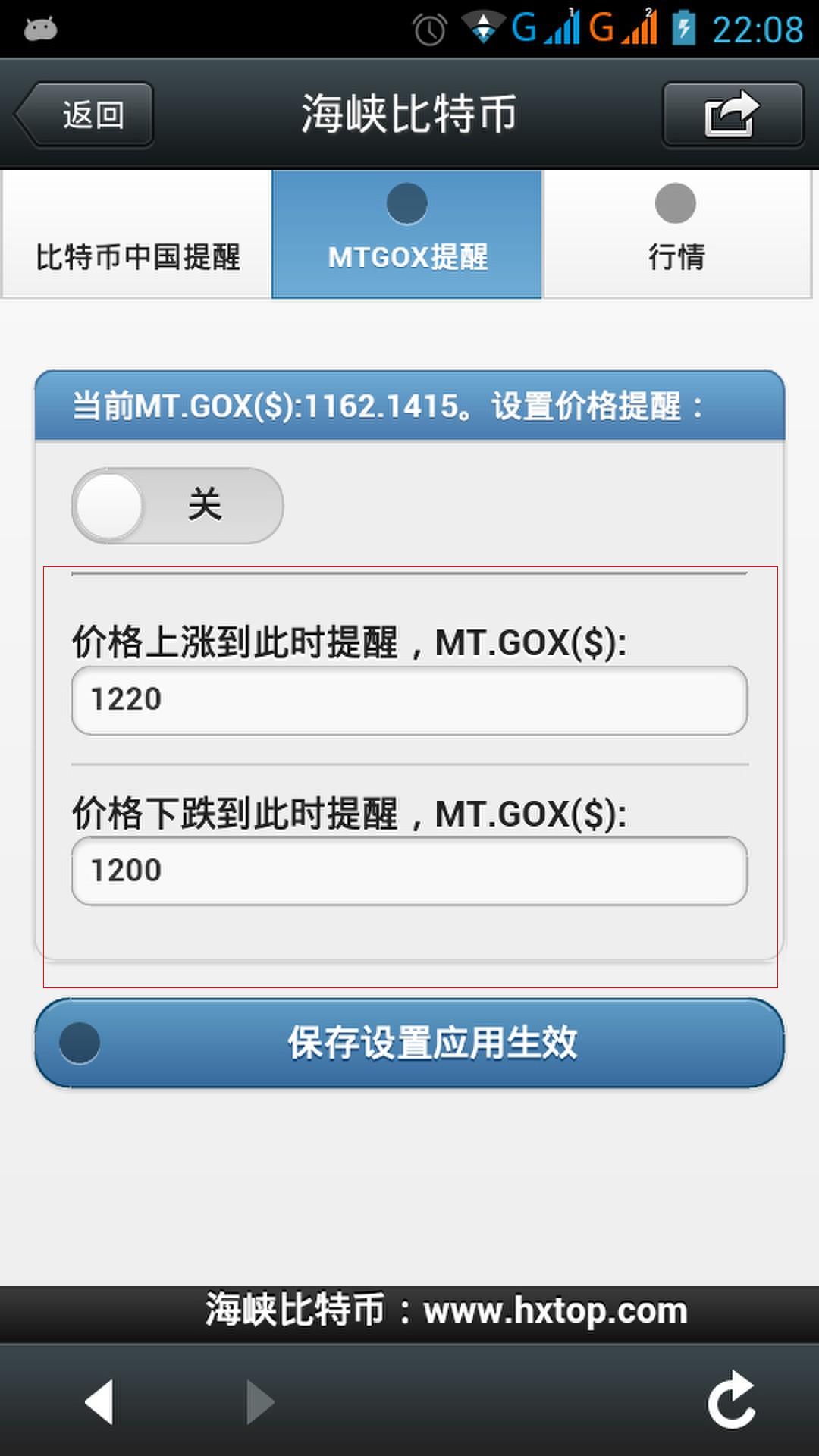Open the share icon in the header
The height and width of the screenshot is (1456, 819).
732,115
